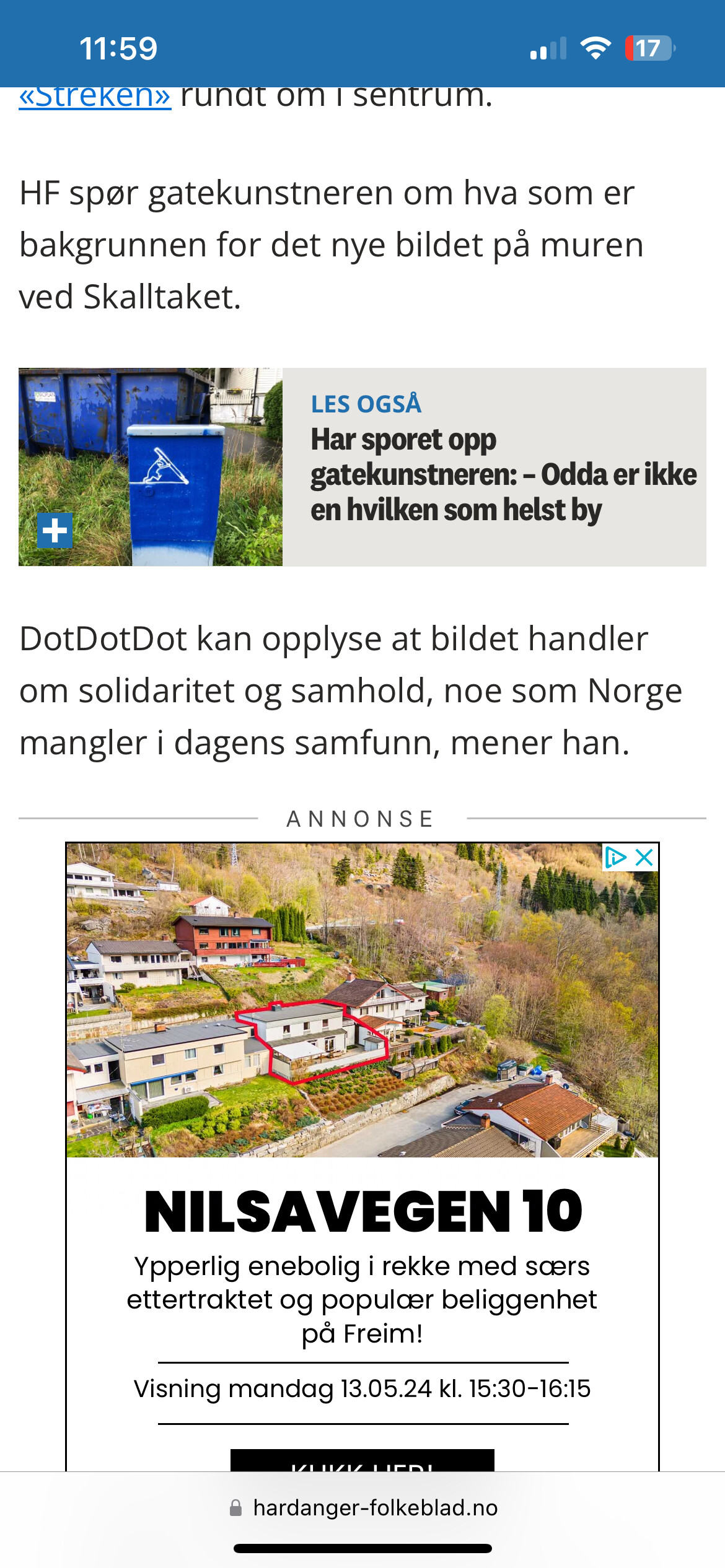
Task: Tap the hardanger-folkeblad.no address bar
Action: pyautogui.click(x=362, y=1508)
